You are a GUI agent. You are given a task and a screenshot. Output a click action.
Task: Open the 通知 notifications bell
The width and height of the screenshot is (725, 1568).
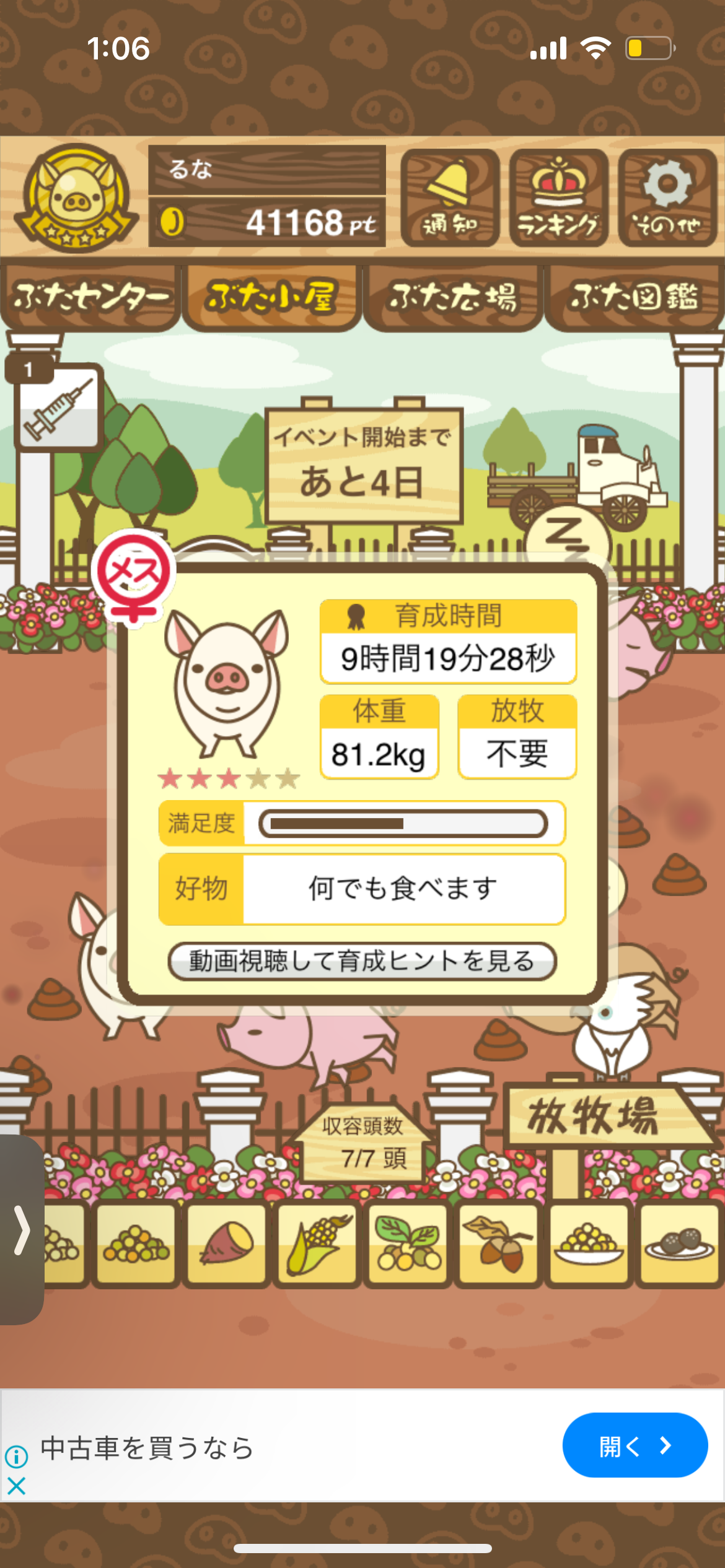[x=450, y=198]
